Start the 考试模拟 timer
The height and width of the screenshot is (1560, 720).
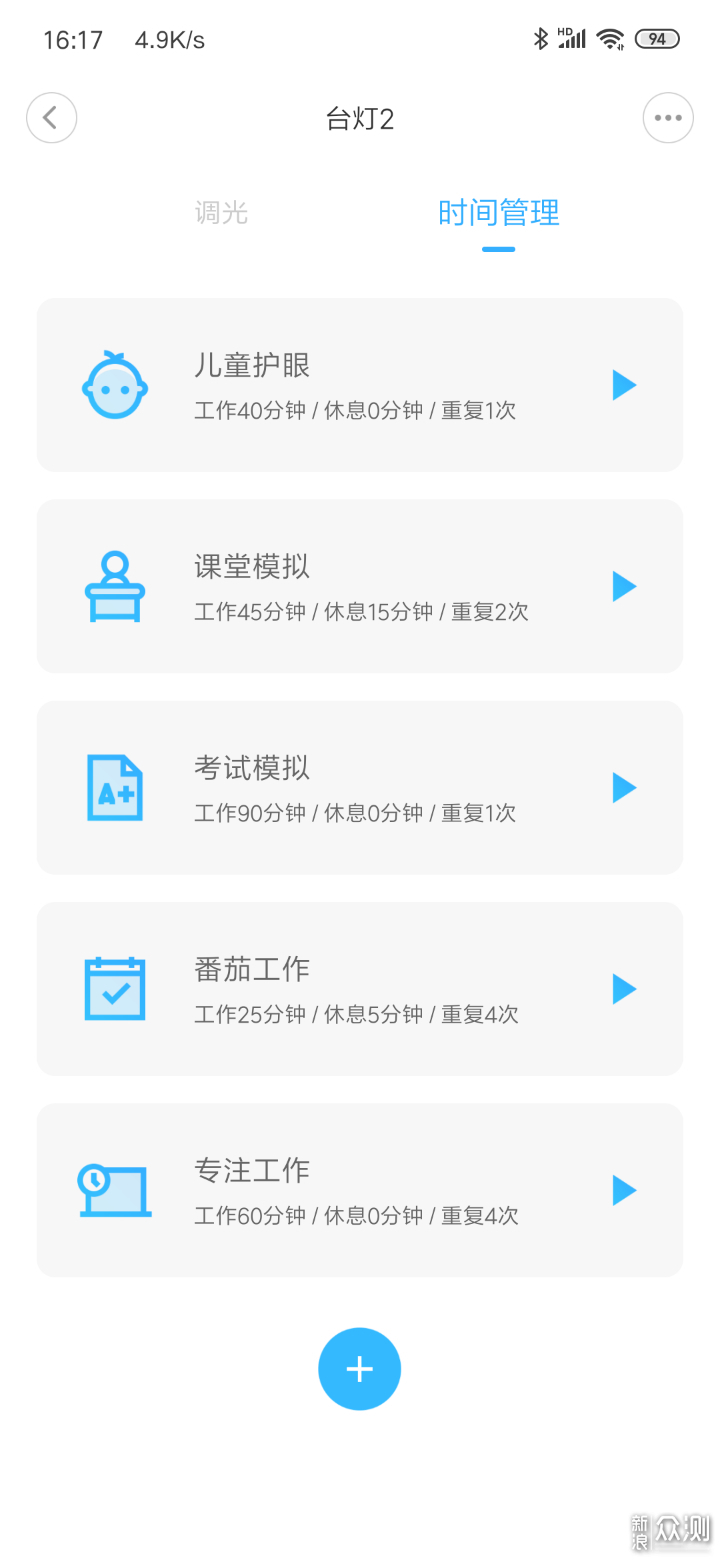click(x=624, y=788)
